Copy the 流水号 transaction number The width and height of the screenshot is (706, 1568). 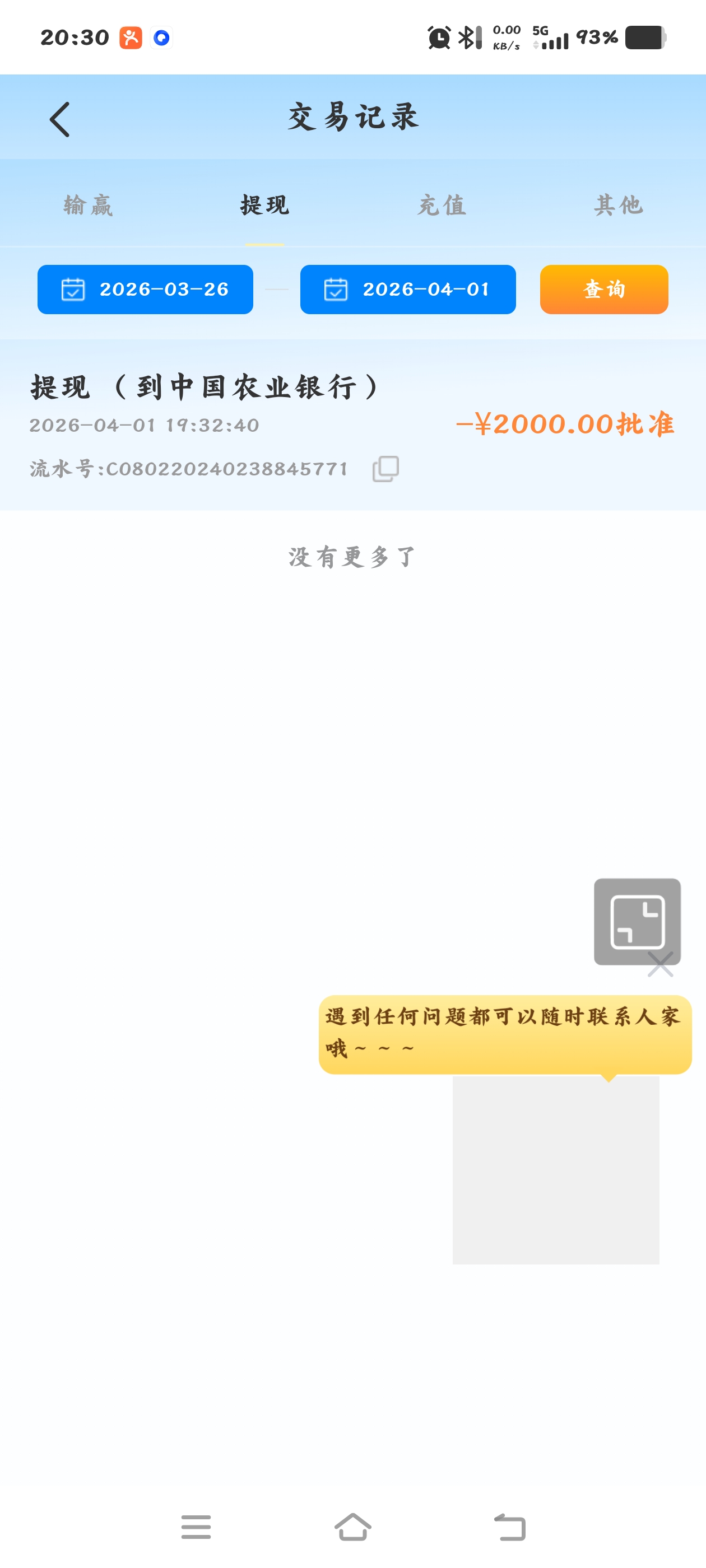coord(385,468)
